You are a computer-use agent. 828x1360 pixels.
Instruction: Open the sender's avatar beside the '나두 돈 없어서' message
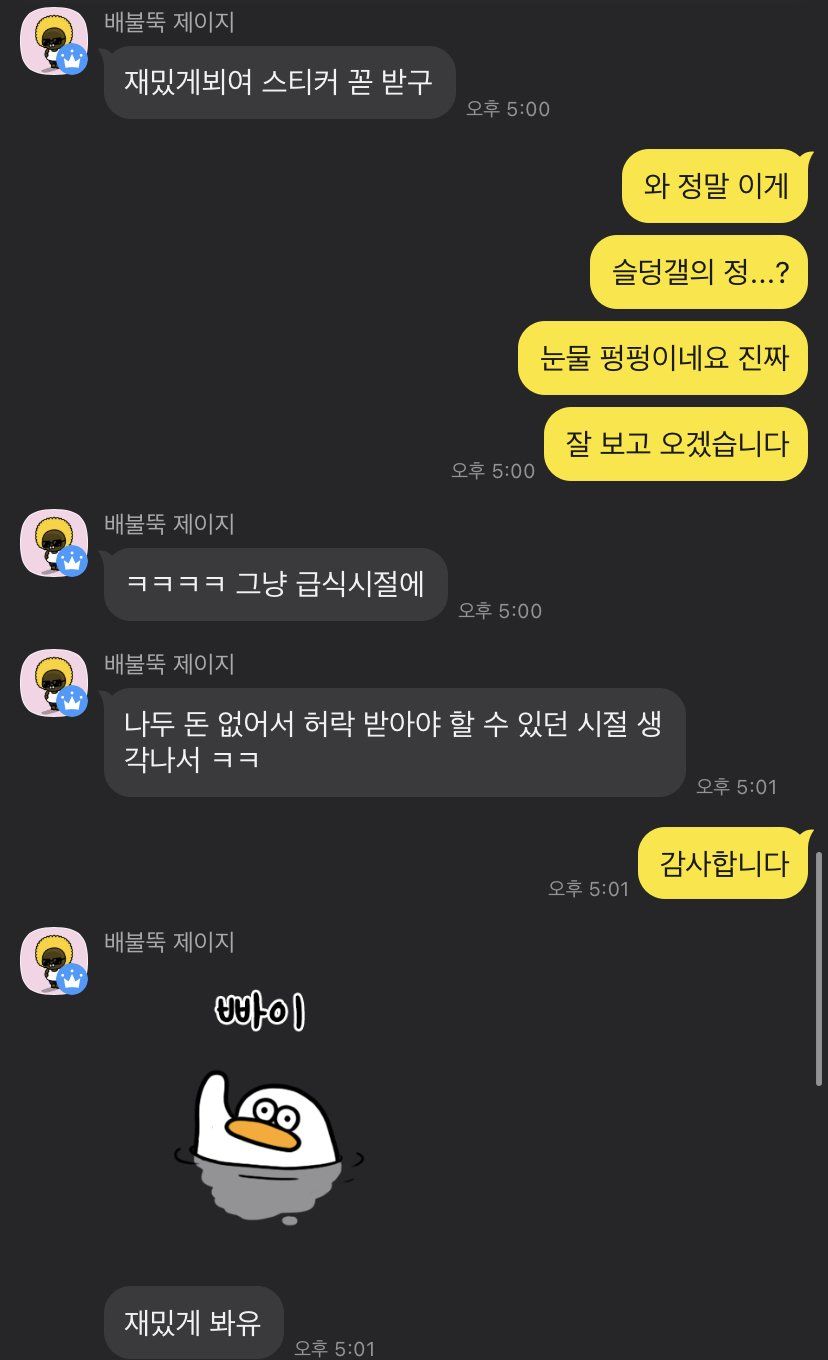tap(54, 682)
